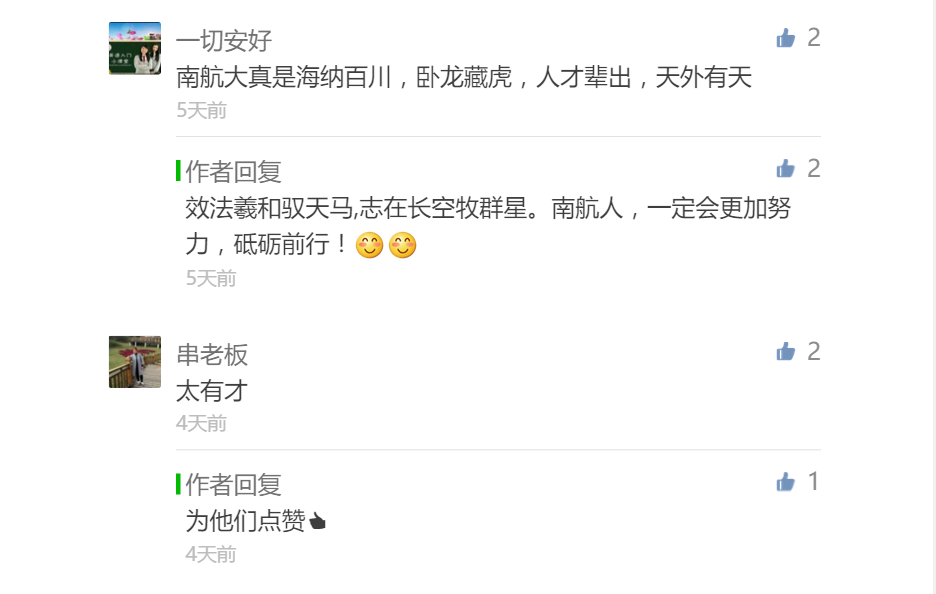Open the avatar of 串老板
Viewport: 936px width, 594px height.
click(x=135, y=362)
